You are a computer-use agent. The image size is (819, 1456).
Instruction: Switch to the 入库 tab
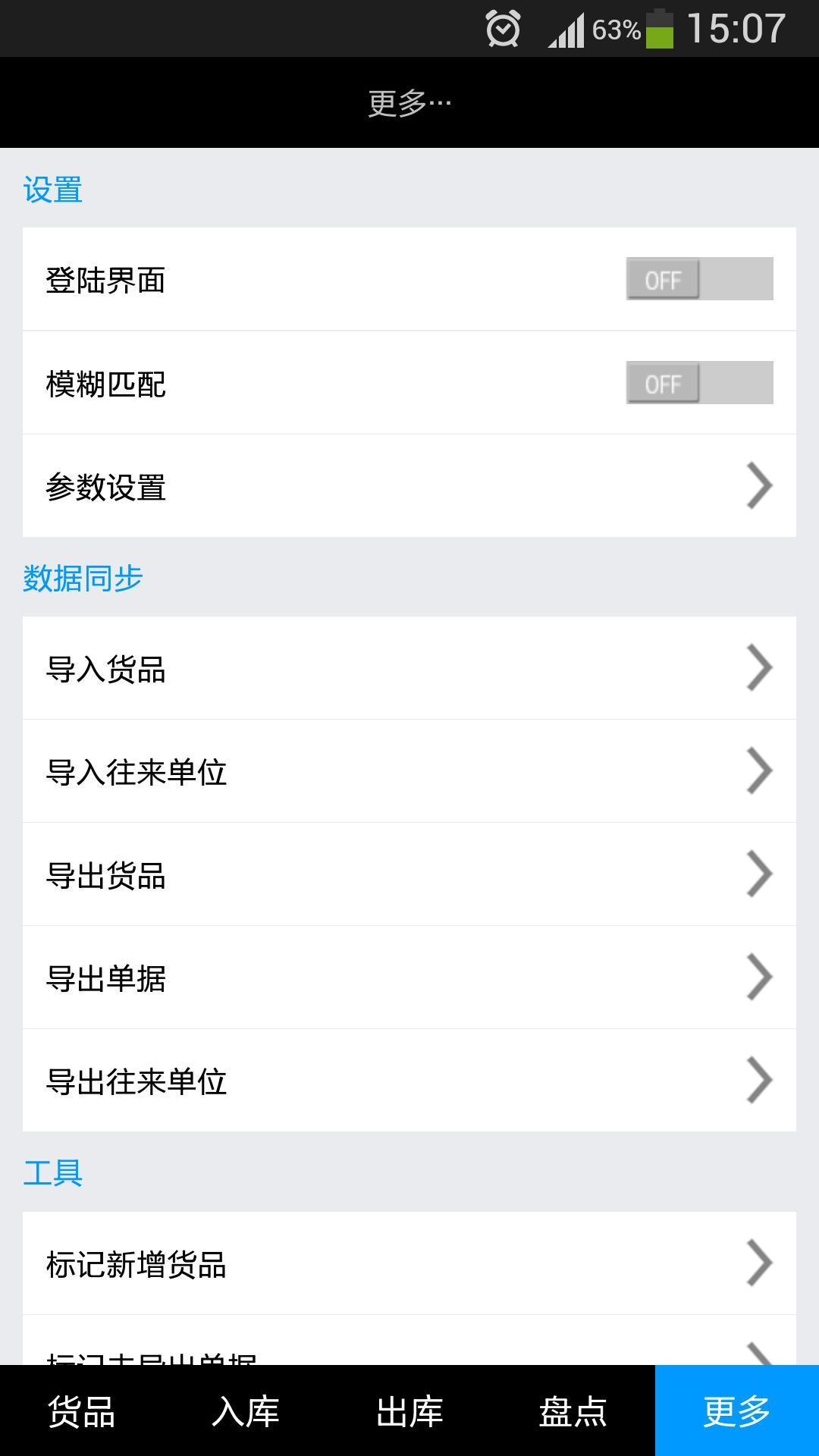[246, 1411]
